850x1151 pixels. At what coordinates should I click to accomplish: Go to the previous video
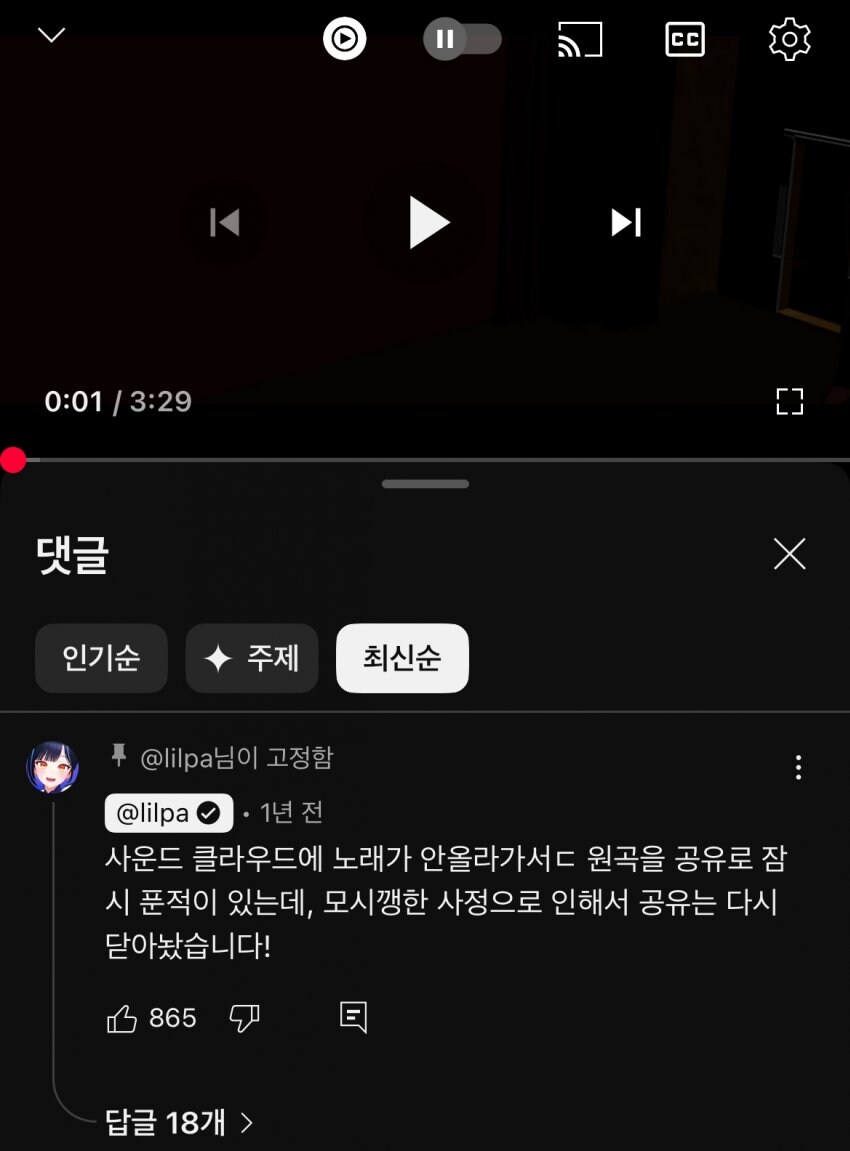coord(224,222)
